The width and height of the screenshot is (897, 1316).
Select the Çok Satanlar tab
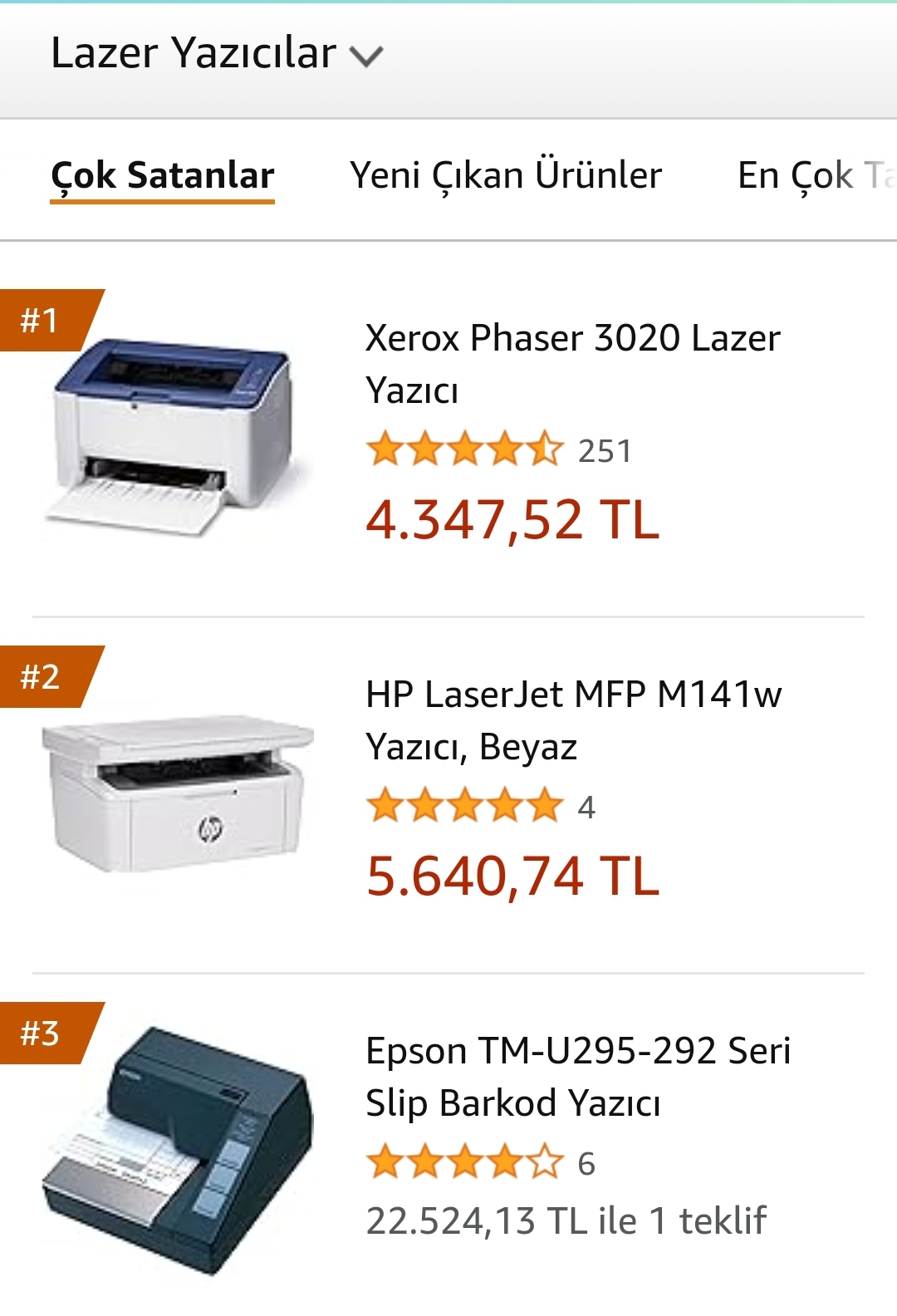tap(163, 176)
